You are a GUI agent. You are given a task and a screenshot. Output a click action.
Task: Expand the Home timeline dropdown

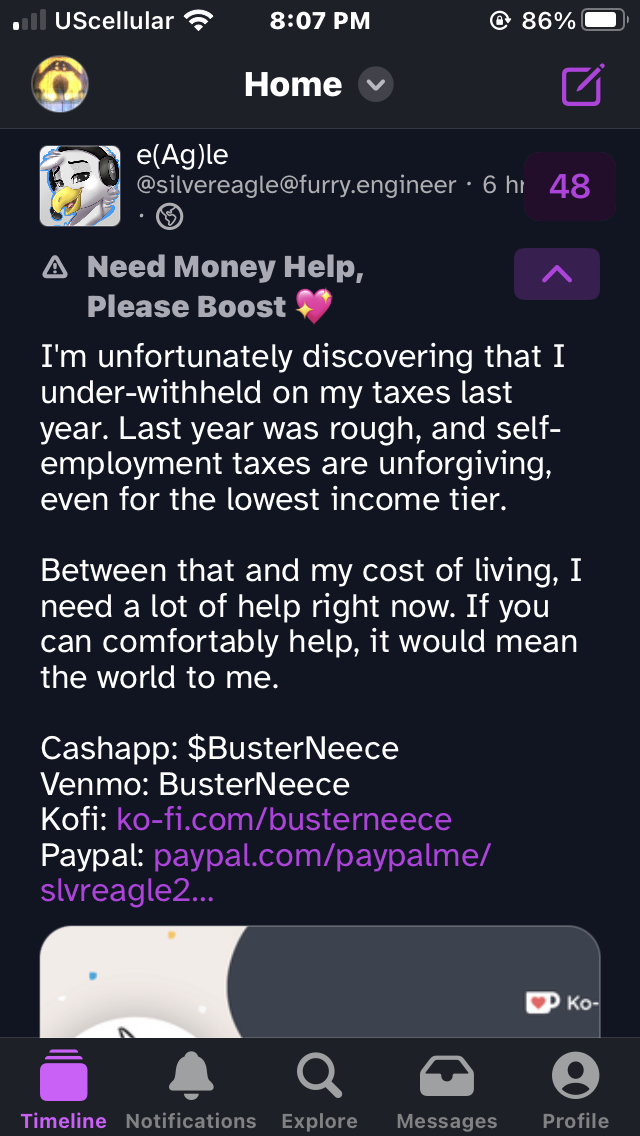[x=376, y=85]
